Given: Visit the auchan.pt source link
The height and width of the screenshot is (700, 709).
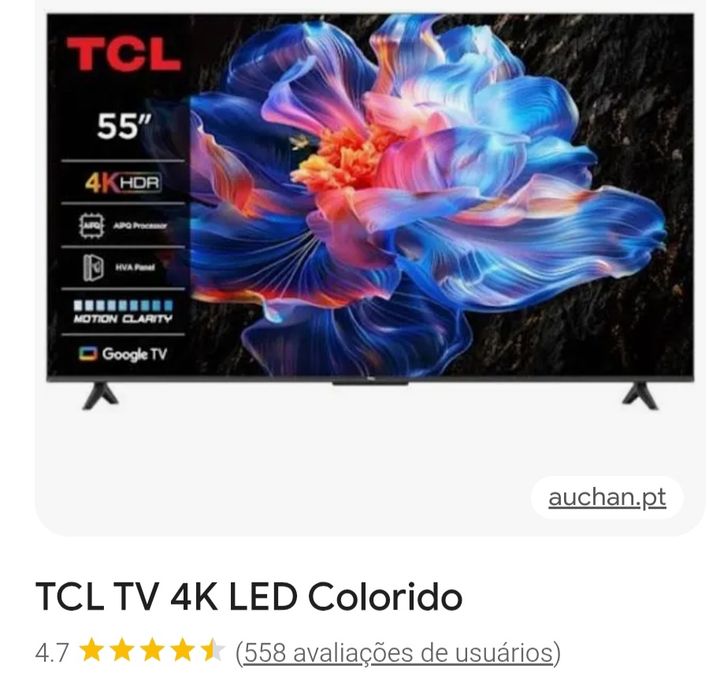Looking at the screenshot, I should [606, 497].
